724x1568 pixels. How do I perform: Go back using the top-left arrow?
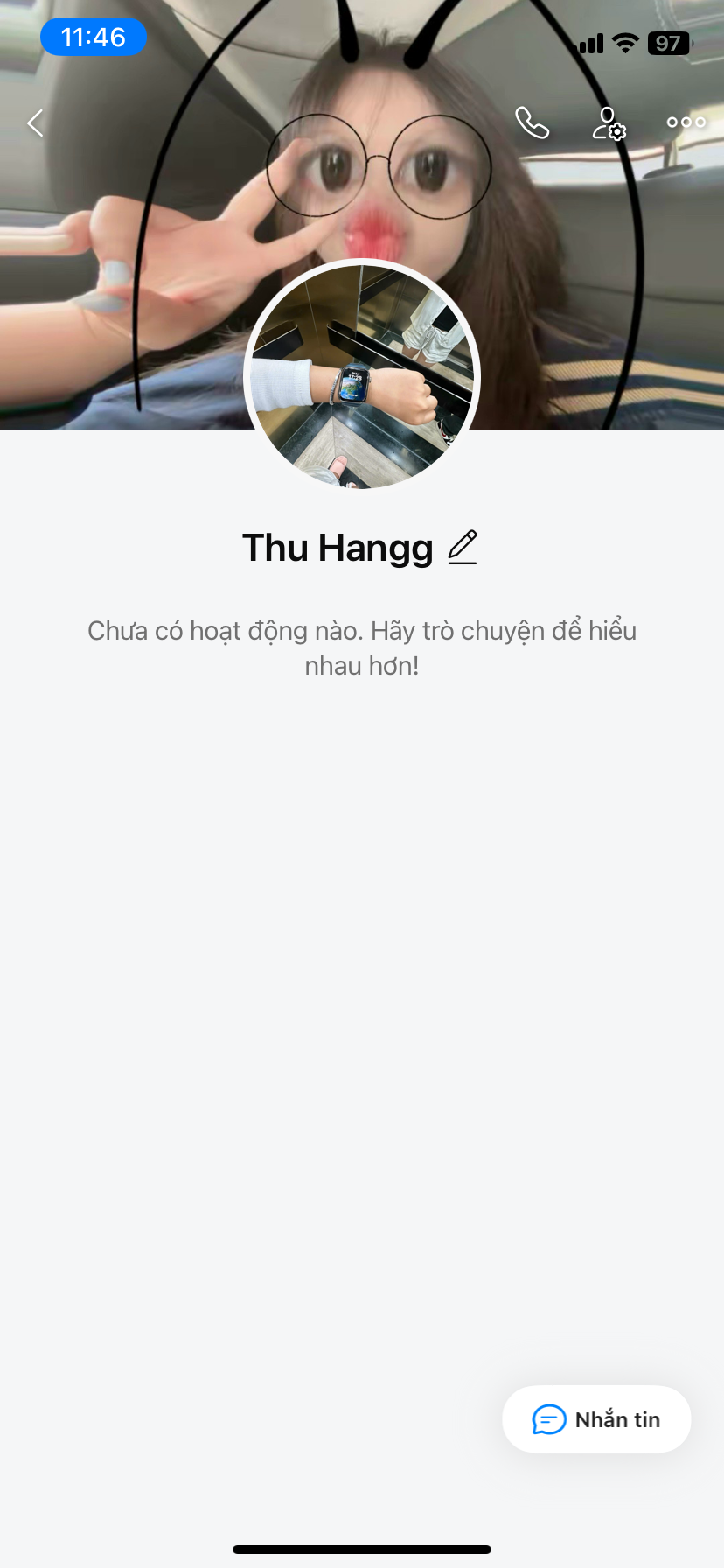(x=36, y=123)
